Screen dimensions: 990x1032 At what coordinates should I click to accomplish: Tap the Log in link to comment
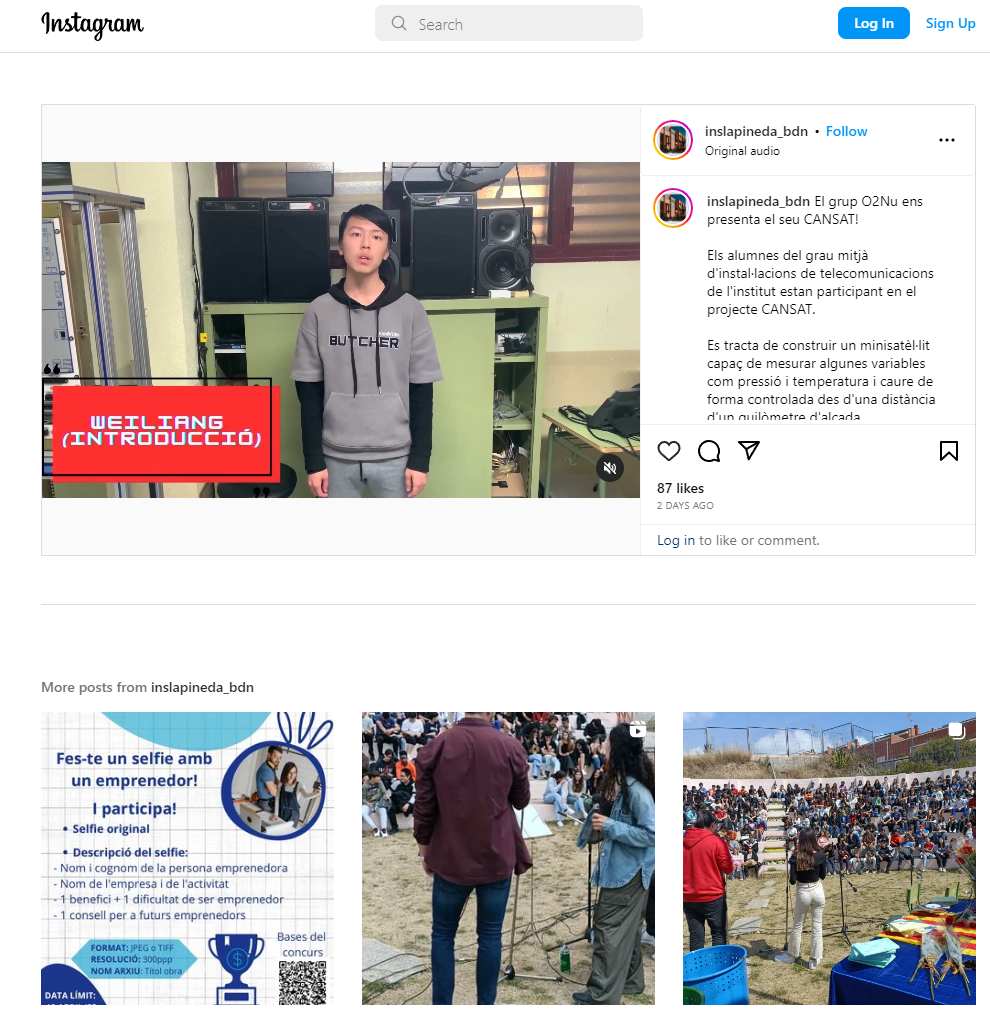676,540
